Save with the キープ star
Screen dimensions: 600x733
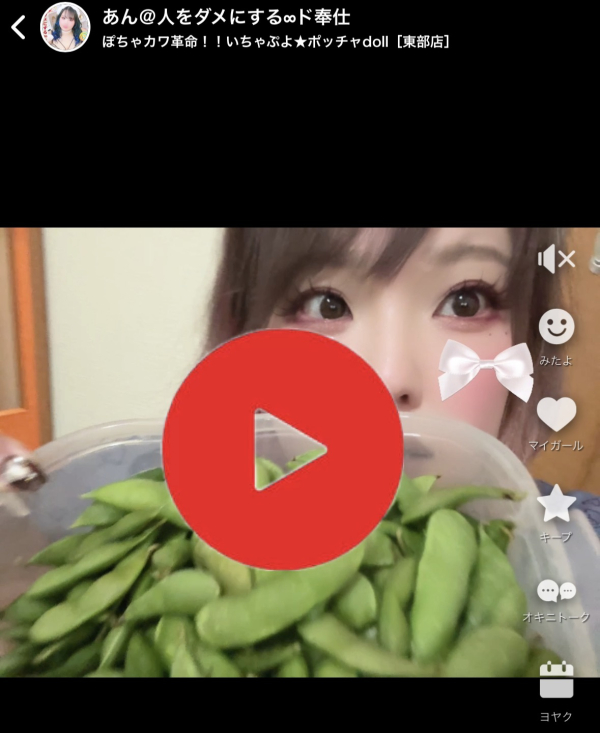click(556, 505)
